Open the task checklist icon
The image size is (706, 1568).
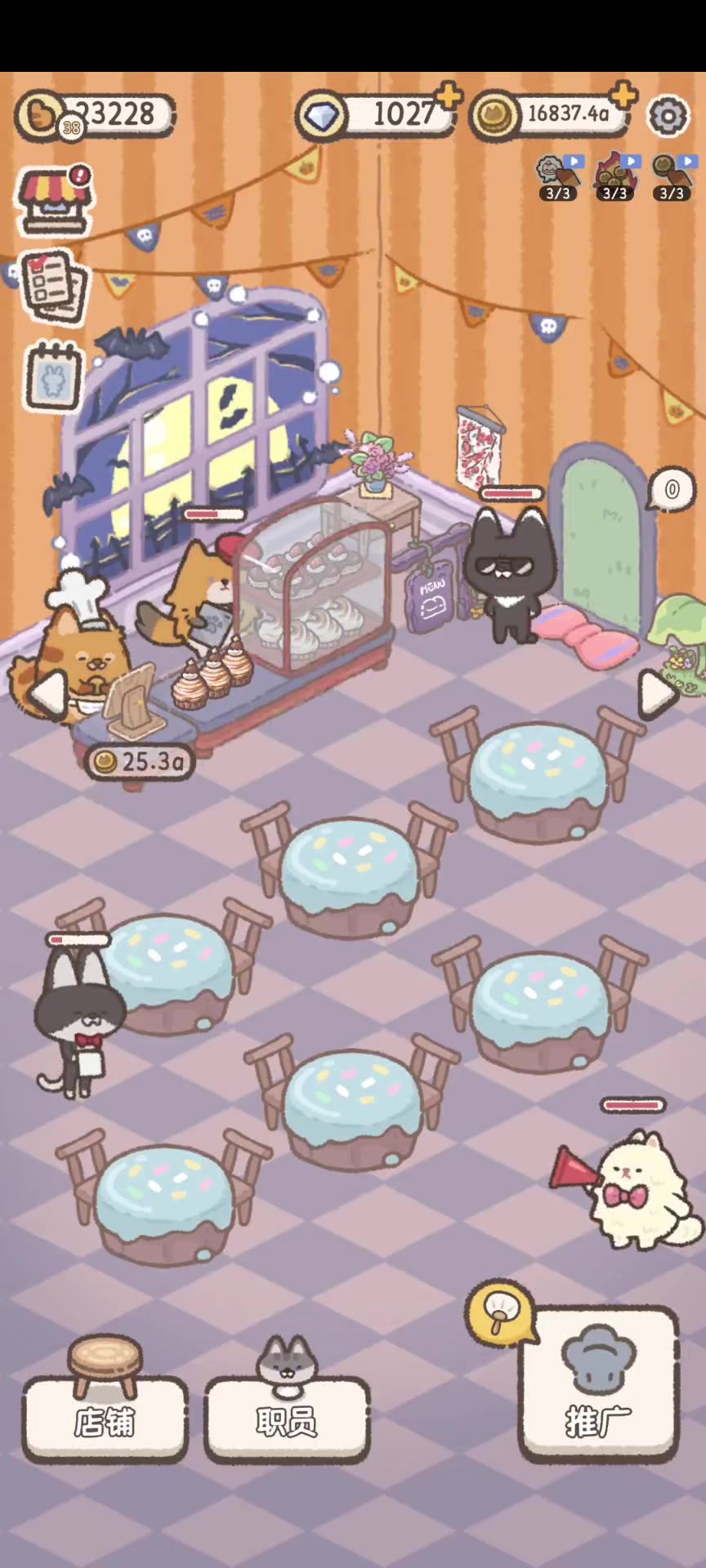pyautogui.click(x=54, y=286)
